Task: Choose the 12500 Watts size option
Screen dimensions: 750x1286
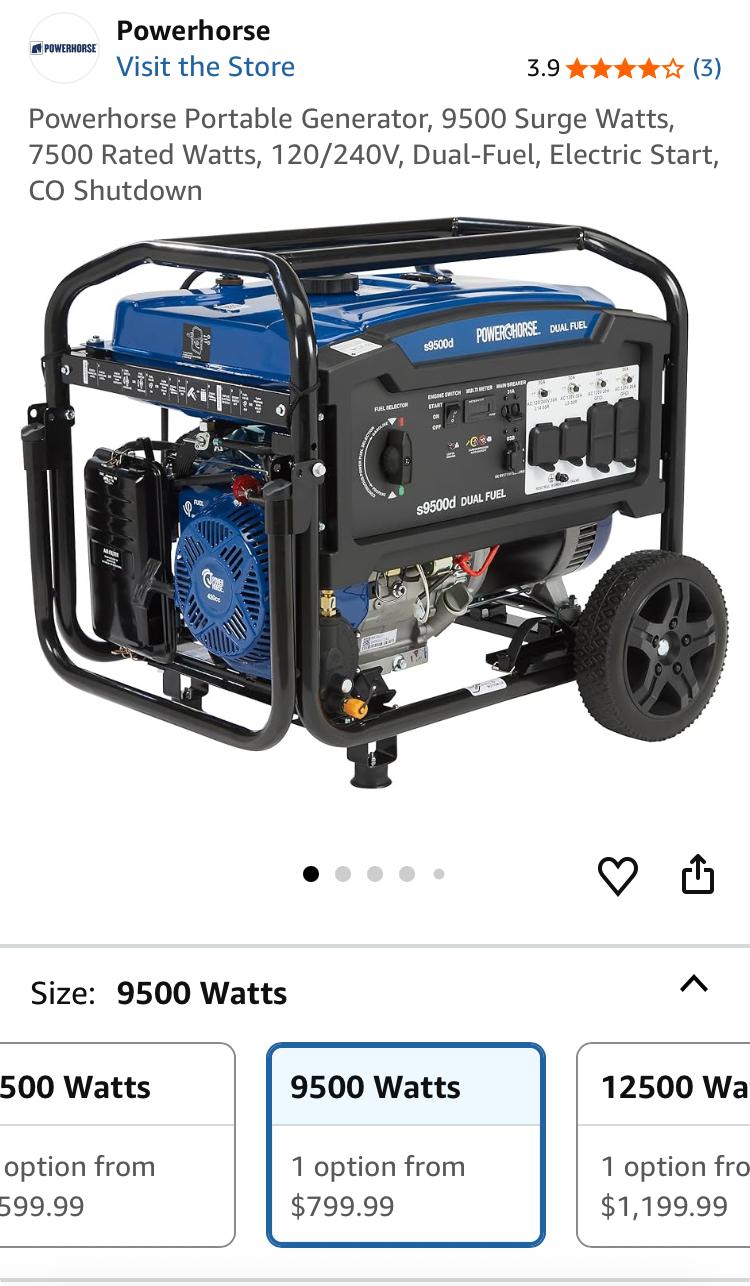Action: coord(664,1144)
